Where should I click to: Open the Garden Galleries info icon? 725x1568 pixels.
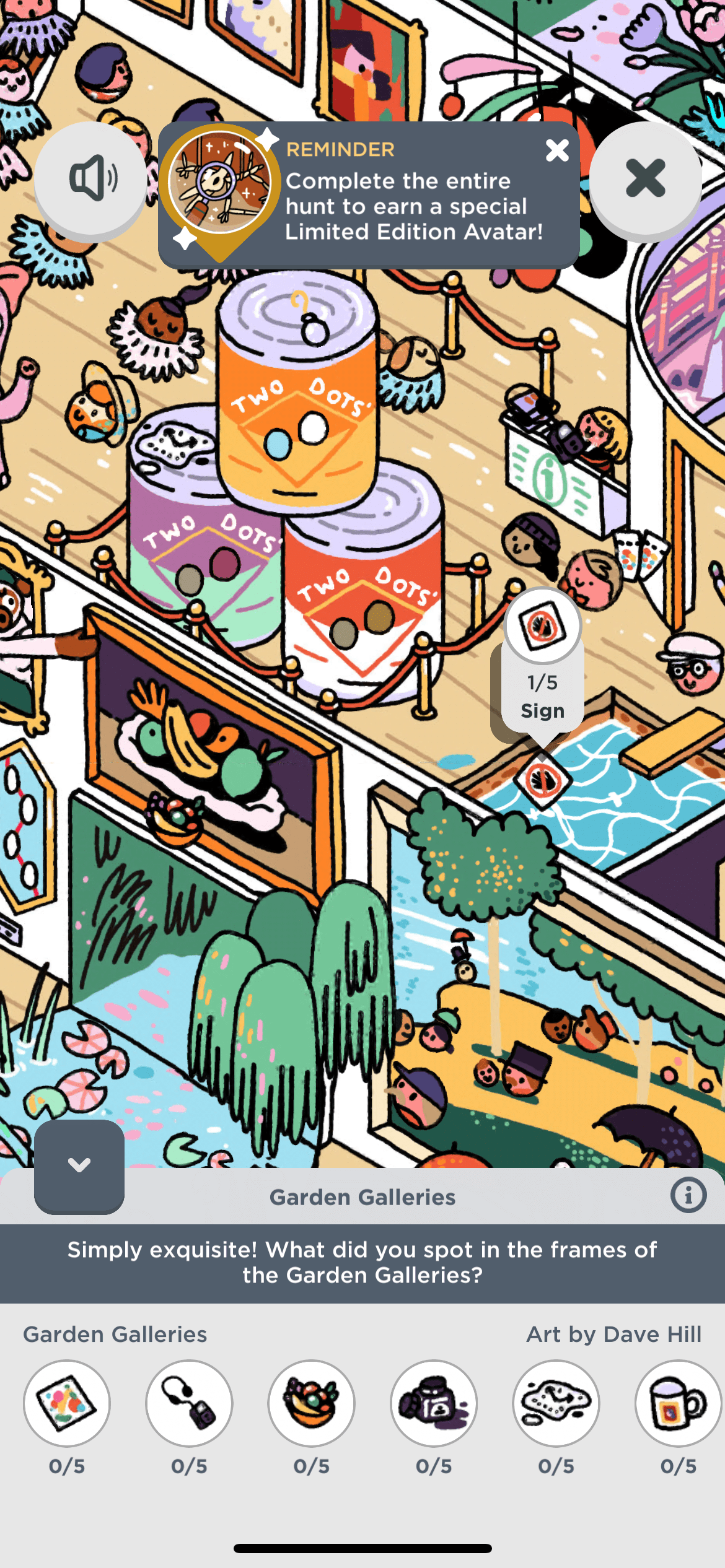coord(688,1195)
